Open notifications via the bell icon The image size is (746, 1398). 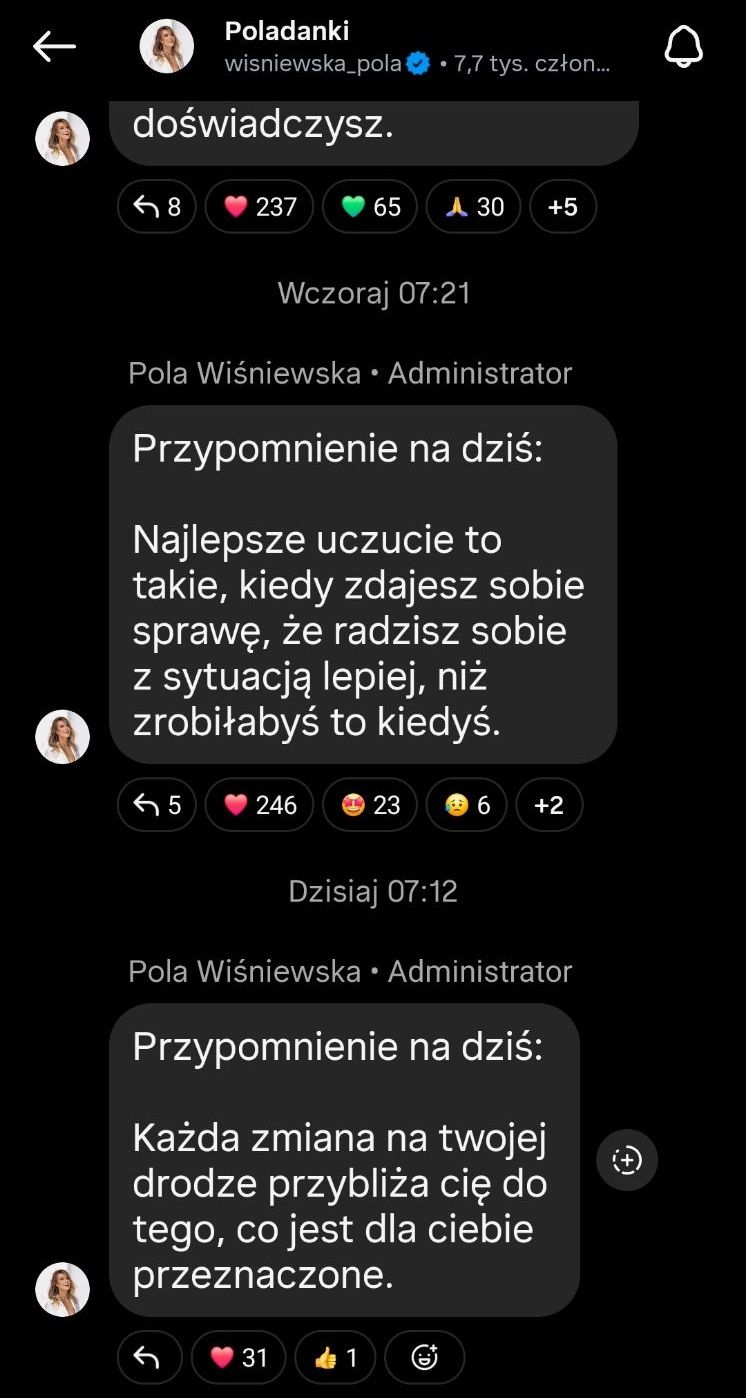684,46
